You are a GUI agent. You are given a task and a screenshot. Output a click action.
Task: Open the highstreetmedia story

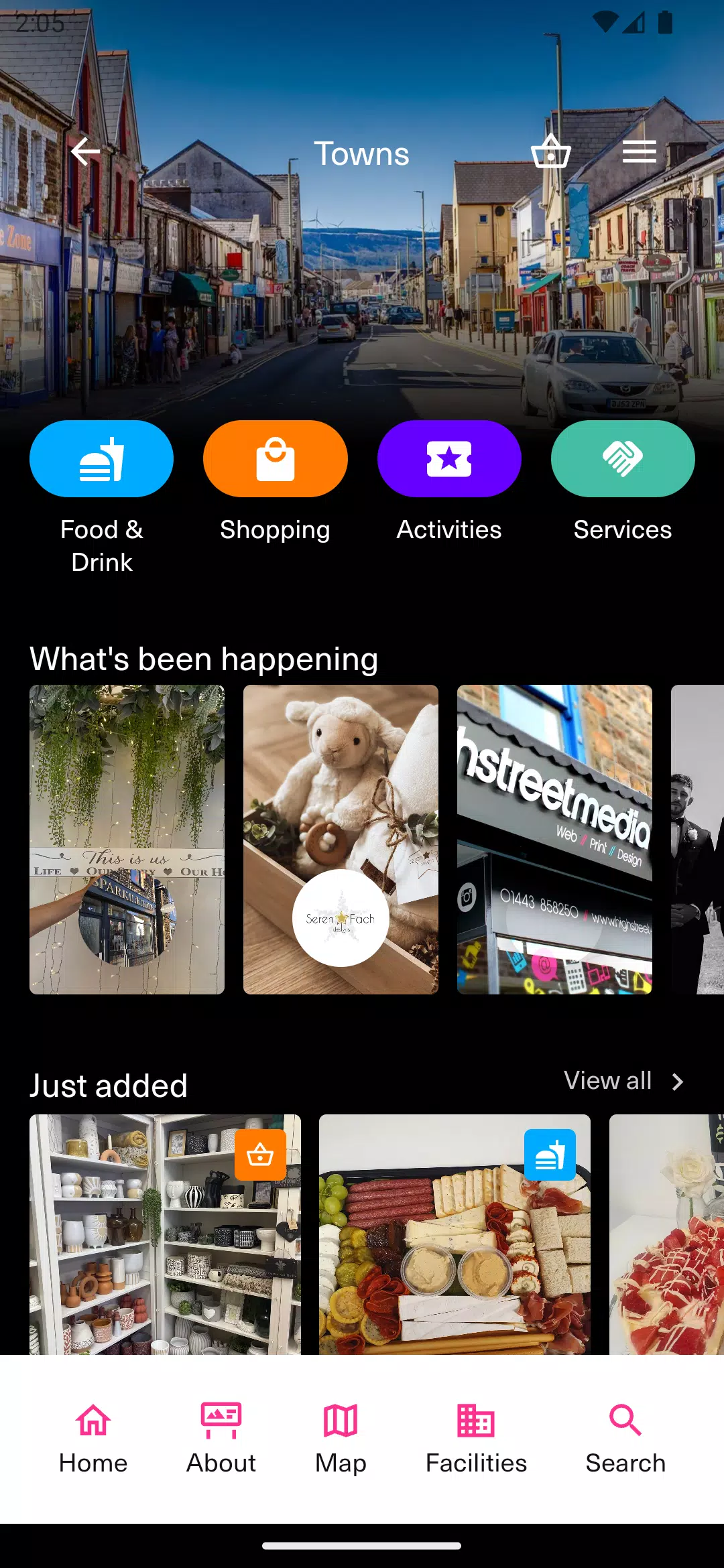[554, 839]
